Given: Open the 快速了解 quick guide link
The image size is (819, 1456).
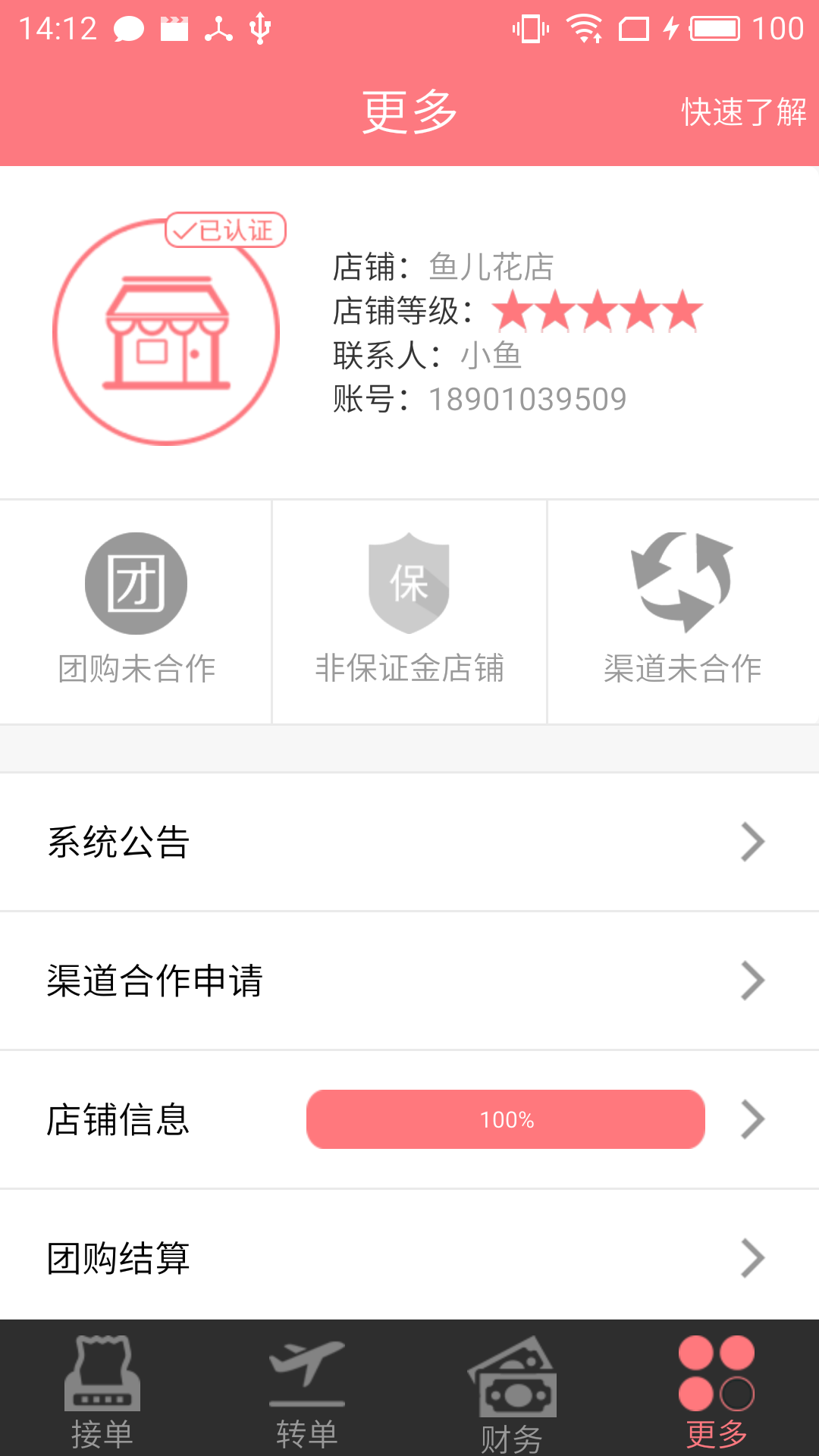Looking at the screenshot, I should click(x=744, y=112).
